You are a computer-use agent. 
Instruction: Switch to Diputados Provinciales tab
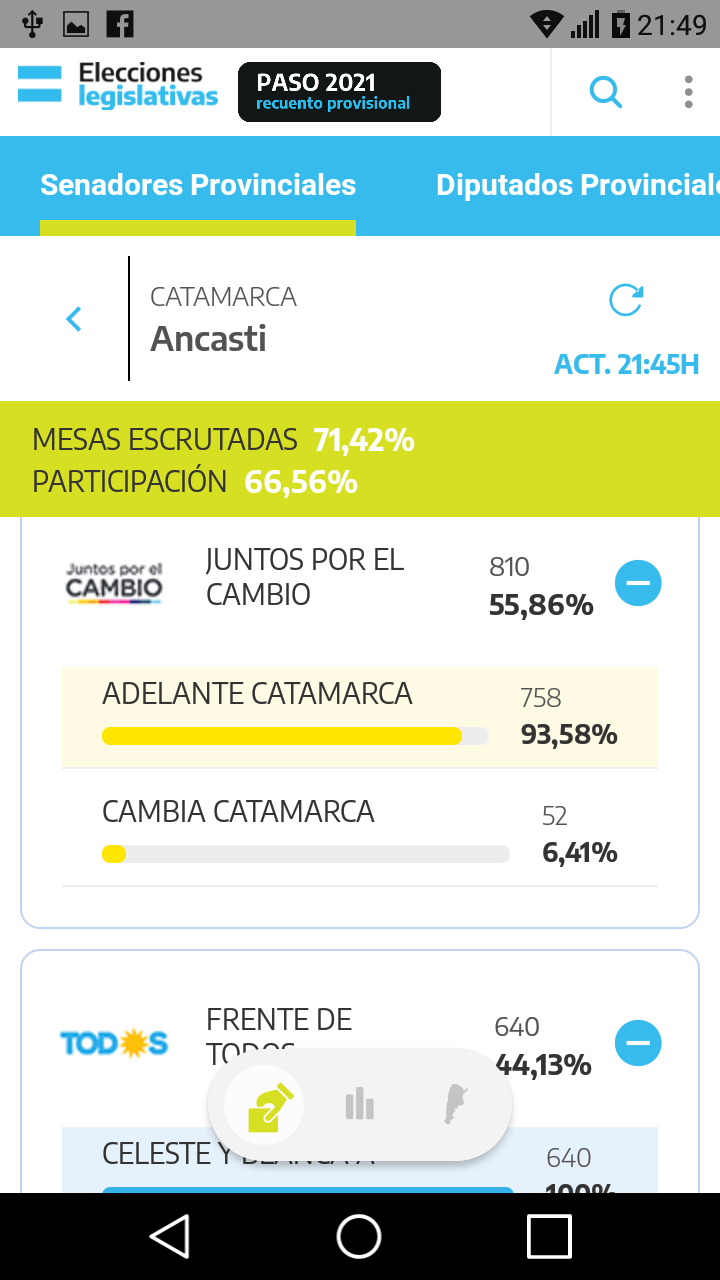tap(577, 185)
